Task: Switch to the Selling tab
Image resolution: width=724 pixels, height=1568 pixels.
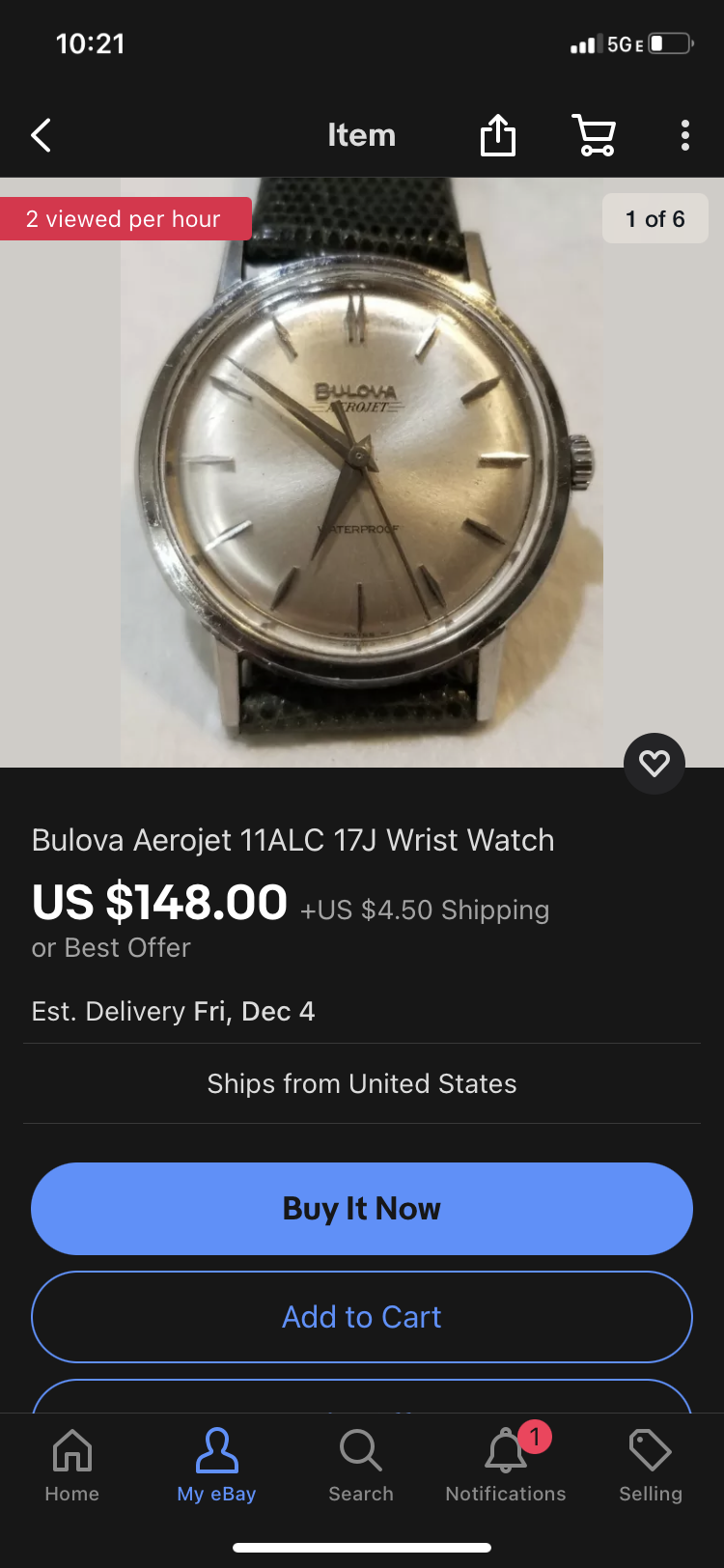Action: tap(651, 1466)
